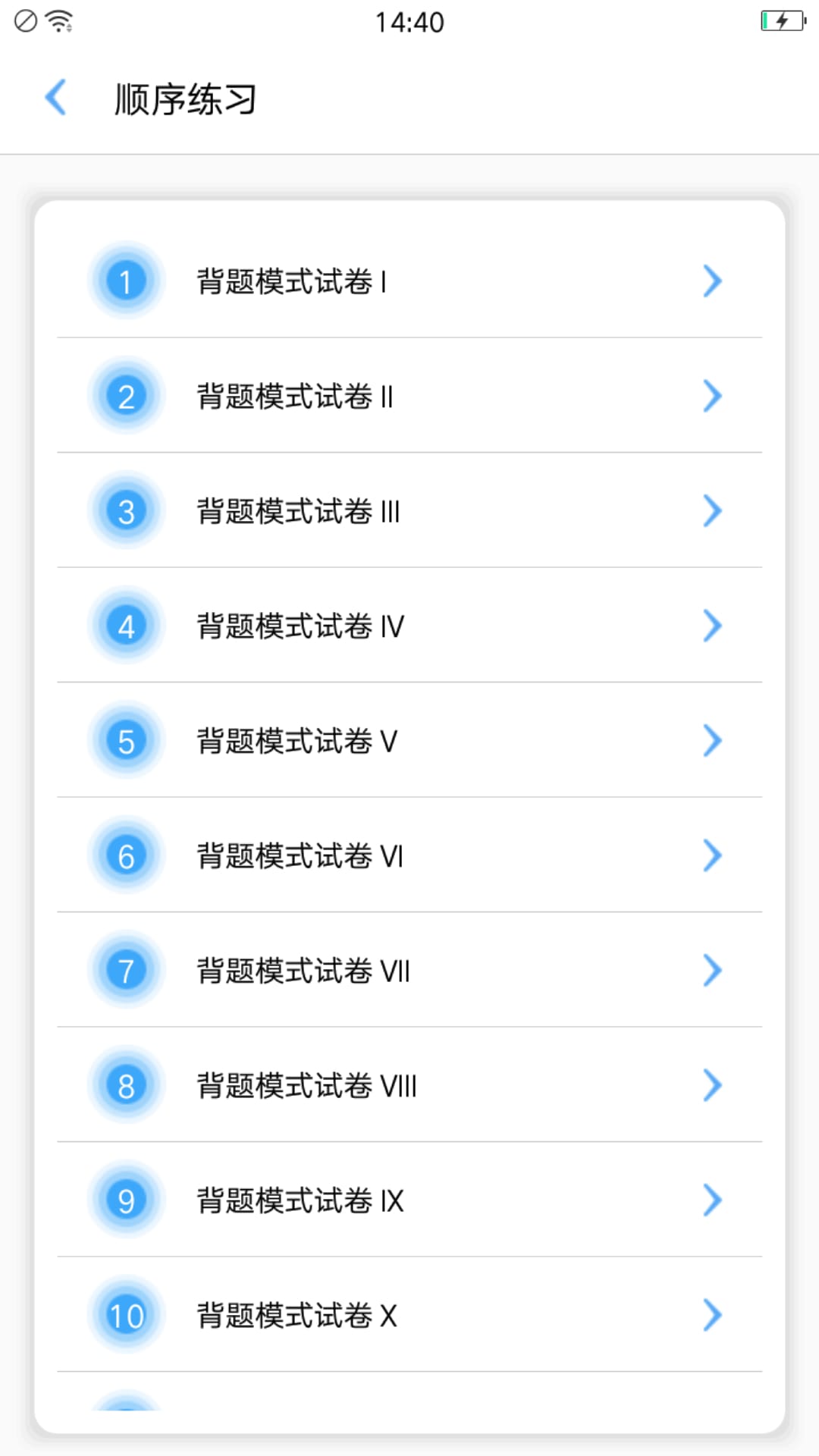Expand 背题模式试卷 VIII with its chevron
Image resolution: width=819 pixels, height=1456 pixels.
(712, 1085)
